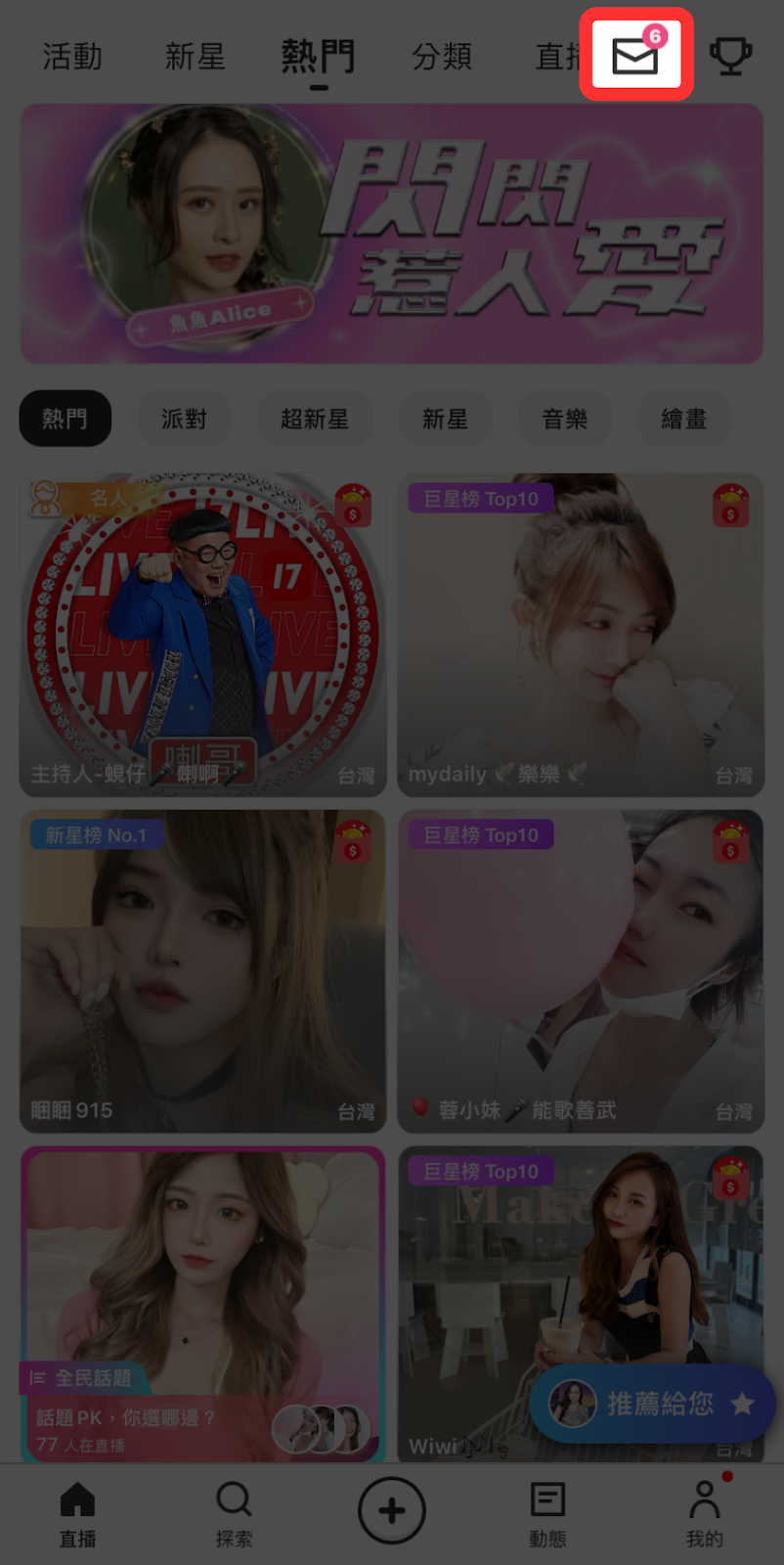Open the inbox envelope icon

635,56
